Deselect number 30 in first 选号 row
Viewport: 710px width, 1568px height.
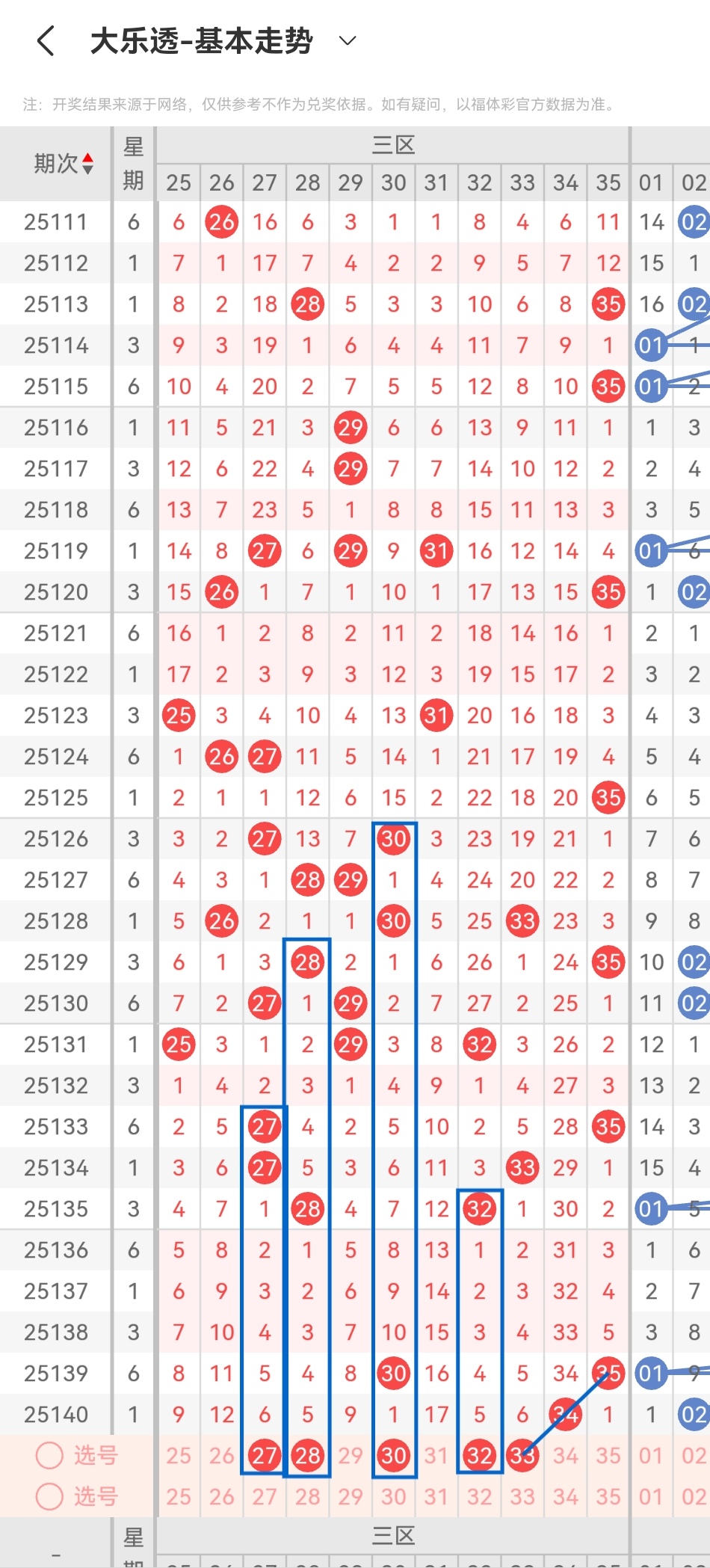click(394, 1455)
